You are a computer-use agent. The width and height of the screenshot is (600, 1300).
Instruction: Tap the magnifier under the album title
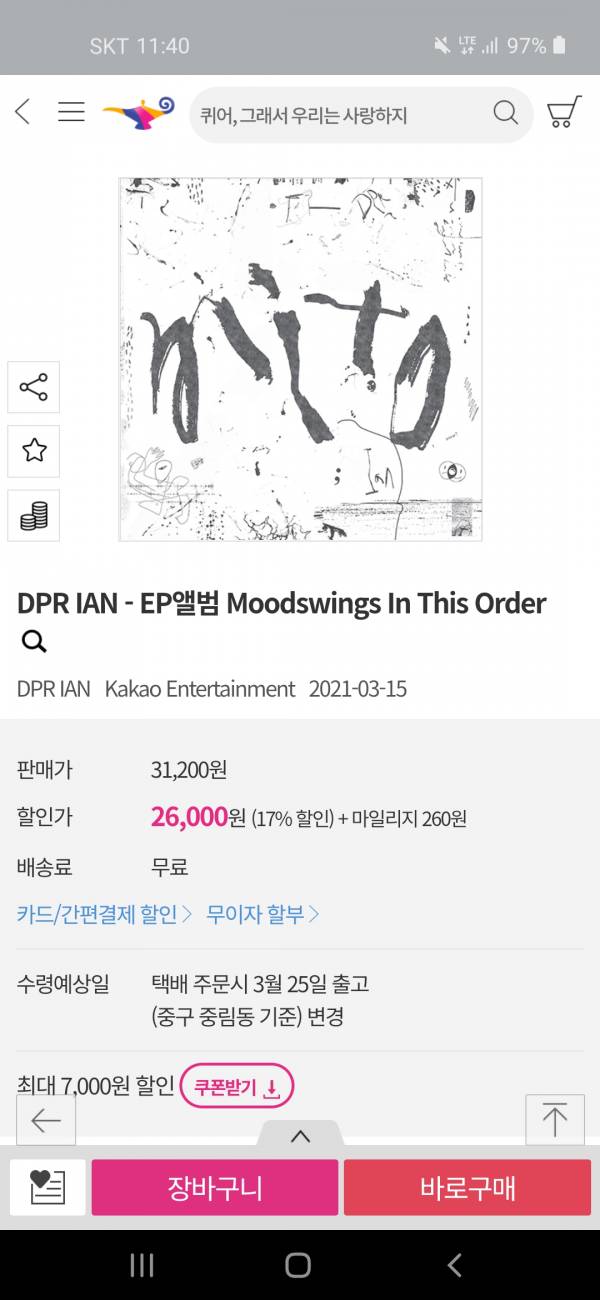34,642
